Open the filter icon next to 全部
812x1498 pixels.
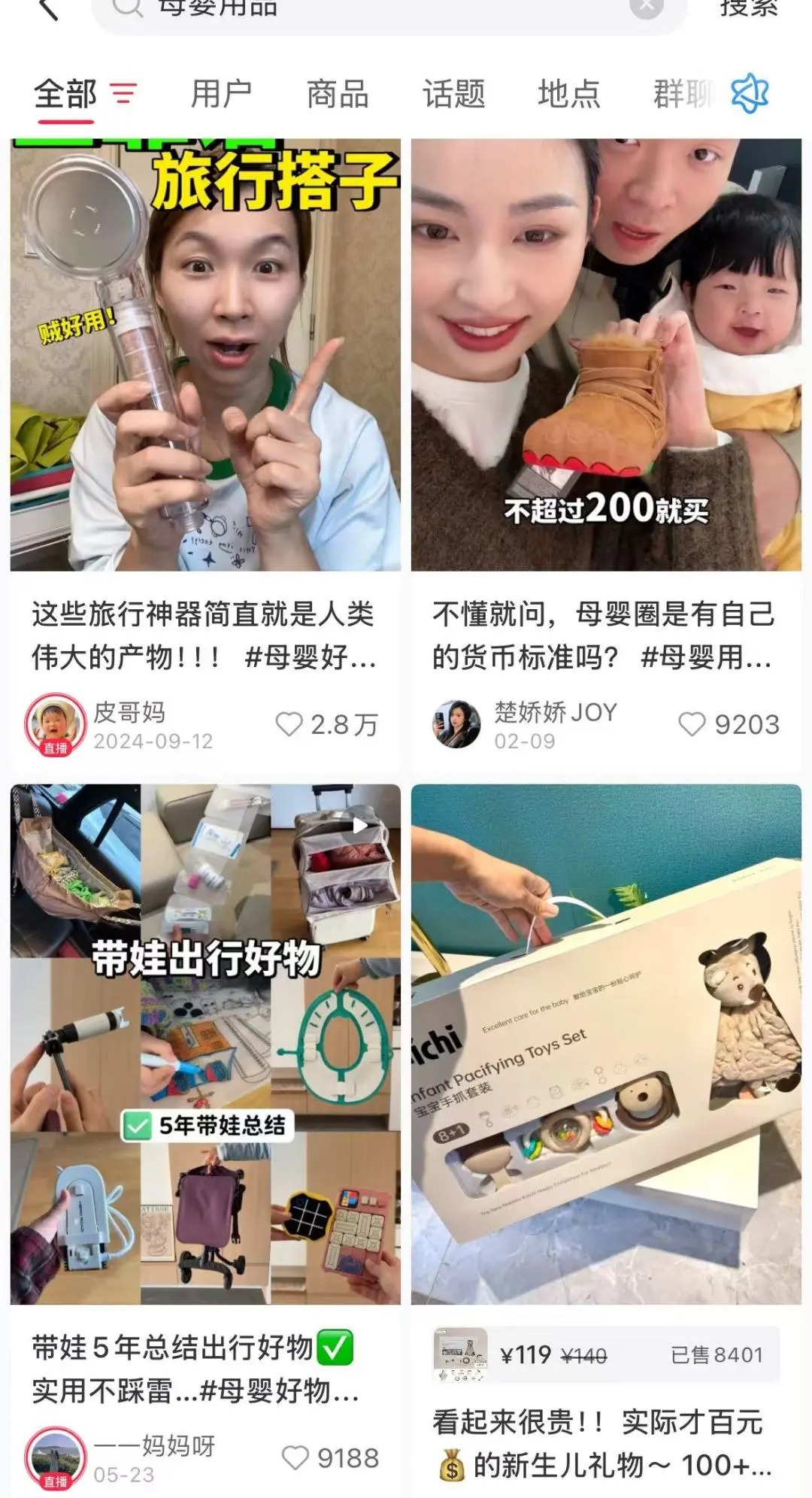click(x=124, y=94)
